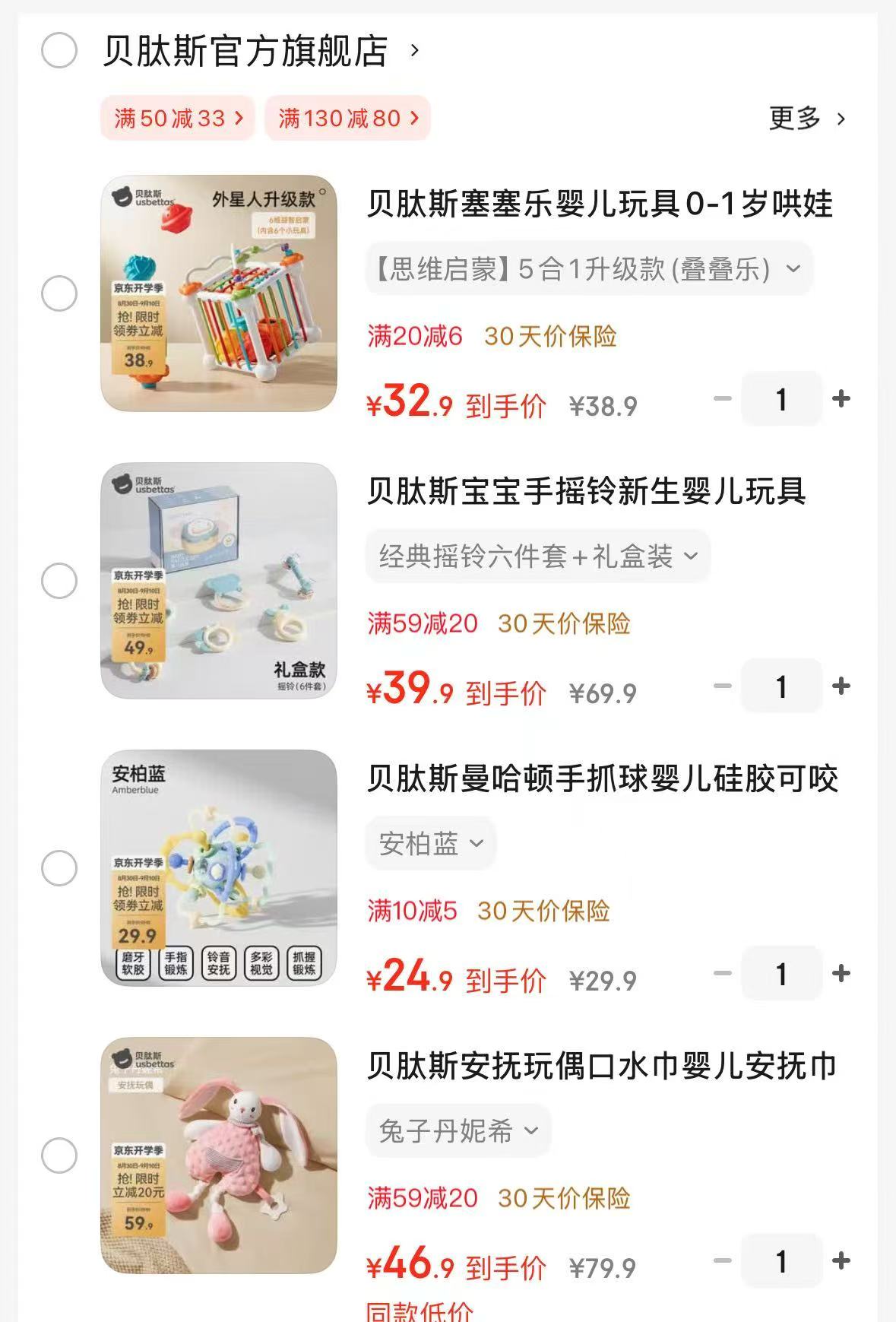Viewport: 896px width, 1322px height.
Task: Decrease quantity of 宝宝手摇铃
Action: pyautogui.click(x=721, y=686)
